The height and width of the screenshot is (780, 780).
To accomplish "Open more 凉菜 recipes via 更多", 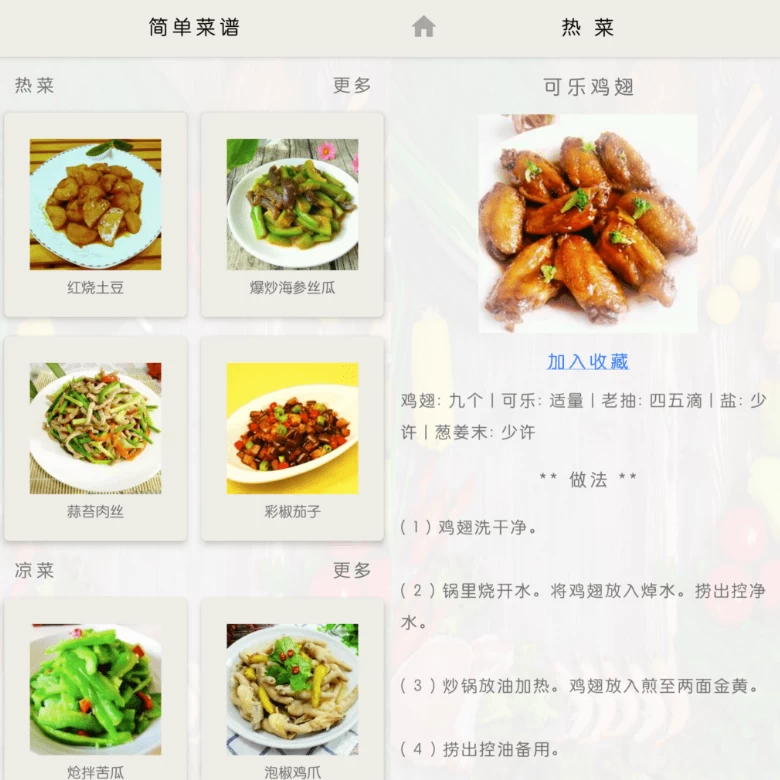I will (352, 570).
